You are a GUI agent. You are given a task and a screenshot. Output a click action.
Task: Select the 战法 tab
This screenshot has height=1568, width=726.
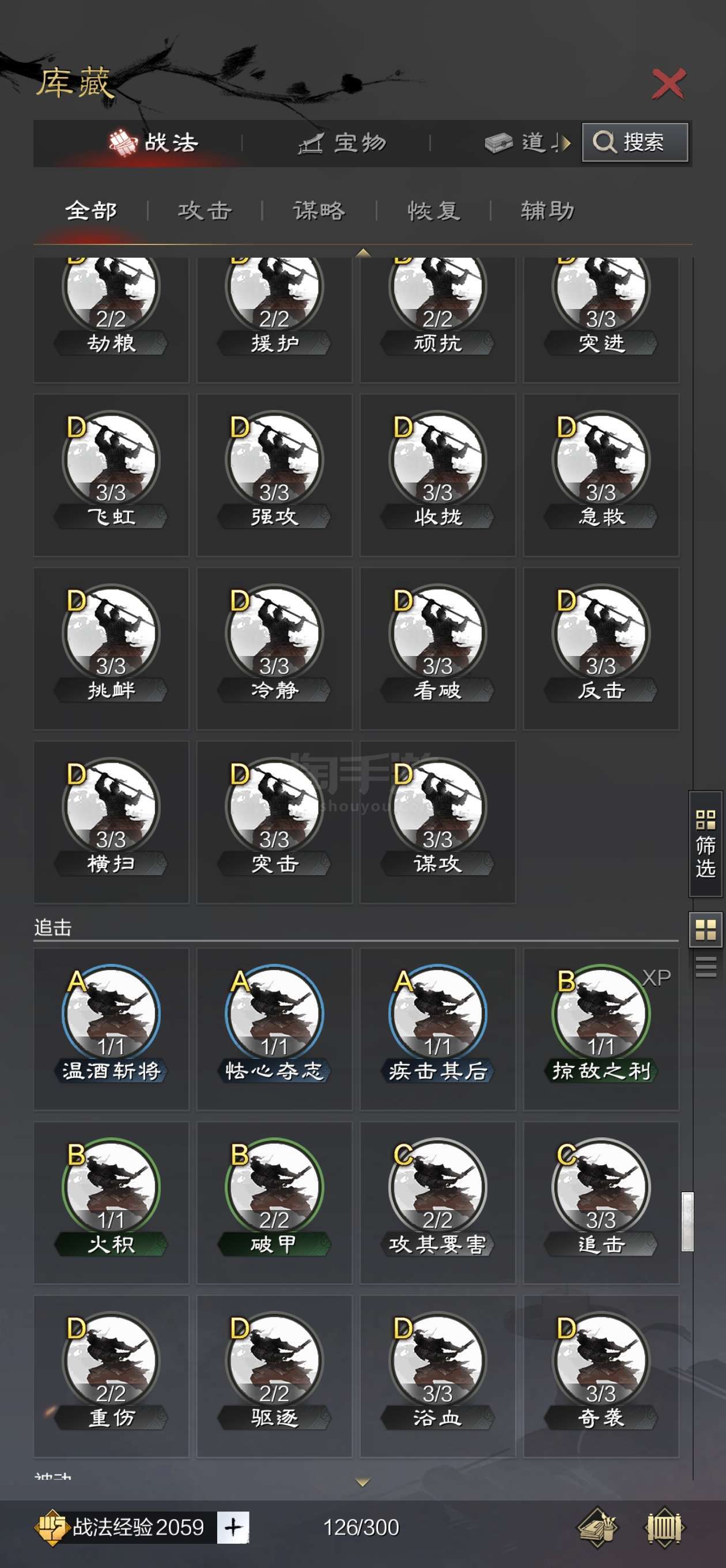[x=153, y=143]
